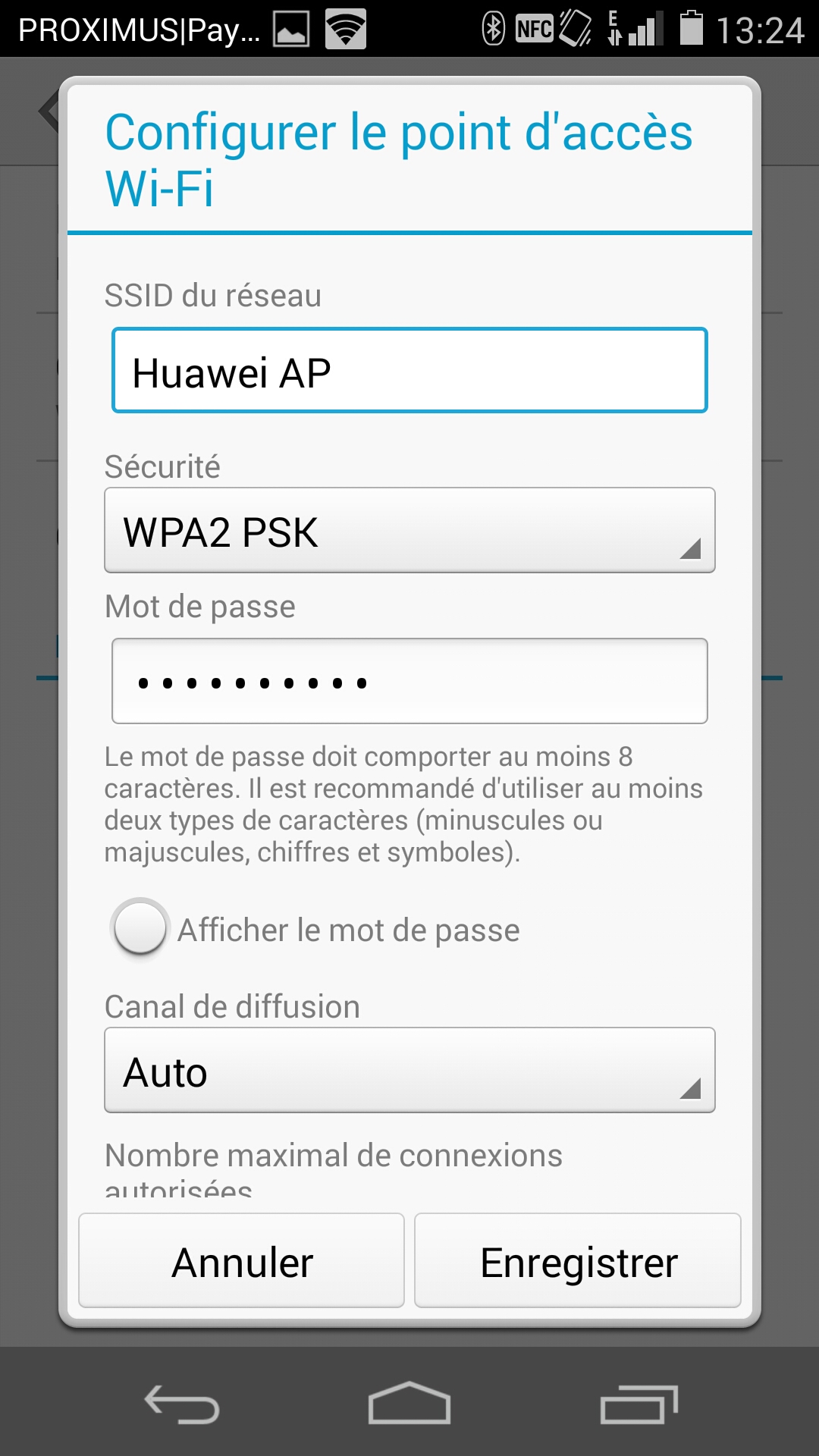Edit the SSID du réseau field
The width and height of the screenshot is (819, 1456).
click(409, 371)
